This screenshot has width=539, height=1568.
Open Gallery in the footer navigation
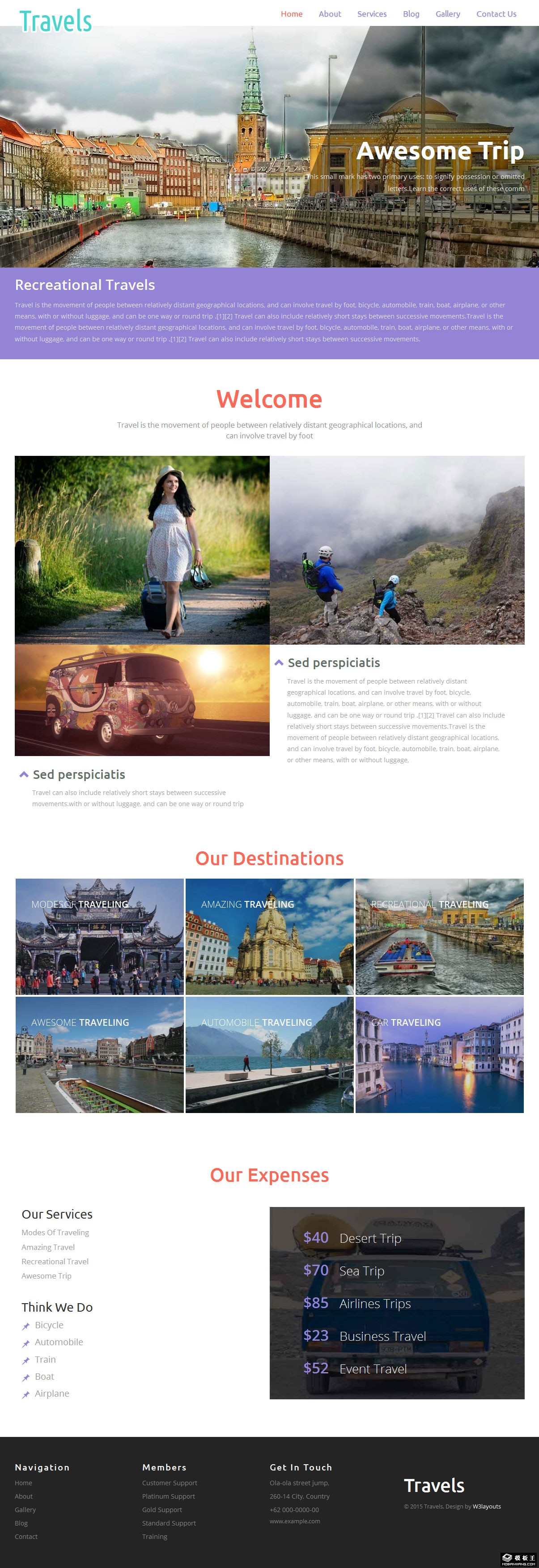click(25, 1509)
